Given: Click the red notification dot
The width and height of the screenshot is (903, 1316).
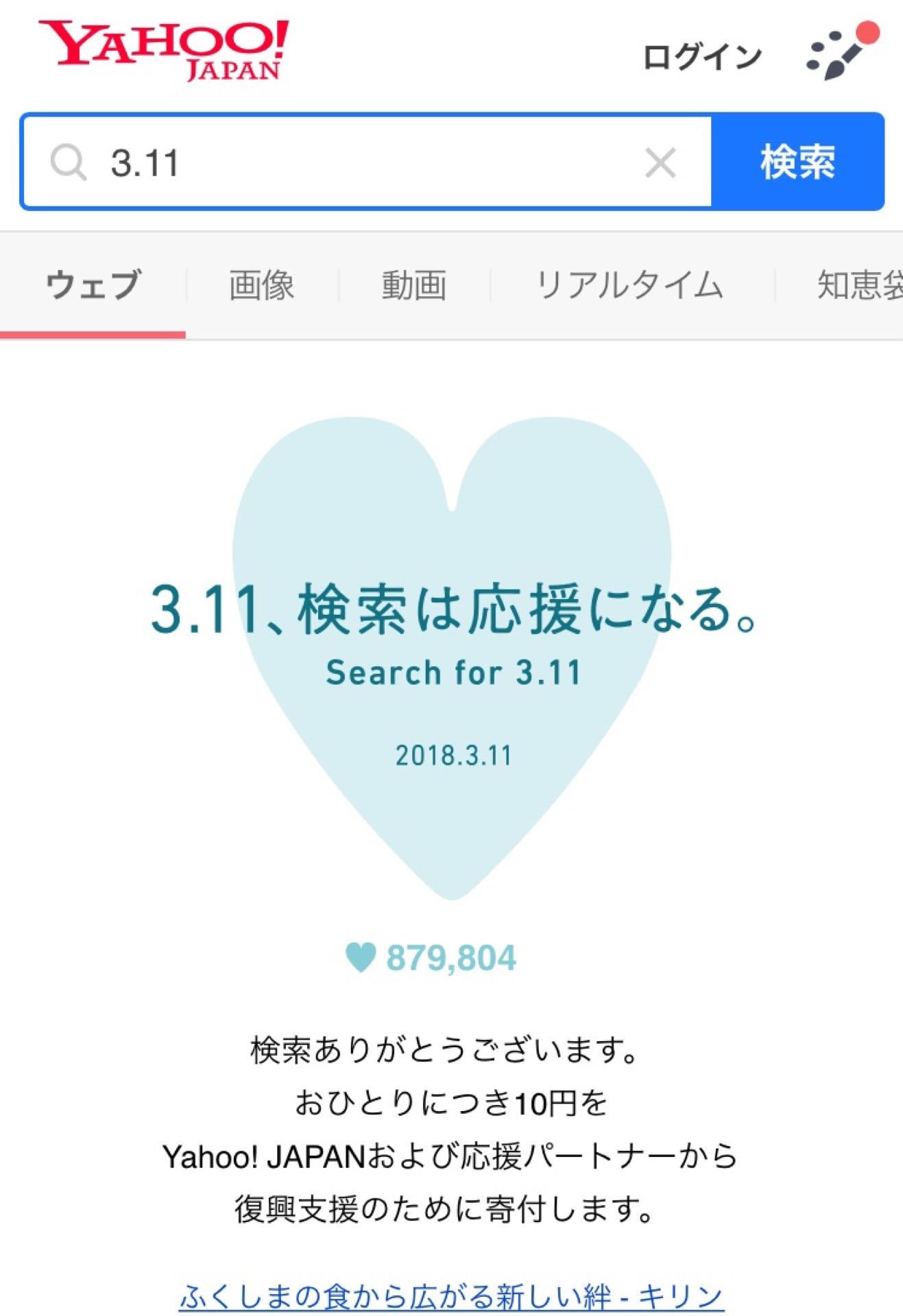Looking at the screenshot, I should coord(869,30).
